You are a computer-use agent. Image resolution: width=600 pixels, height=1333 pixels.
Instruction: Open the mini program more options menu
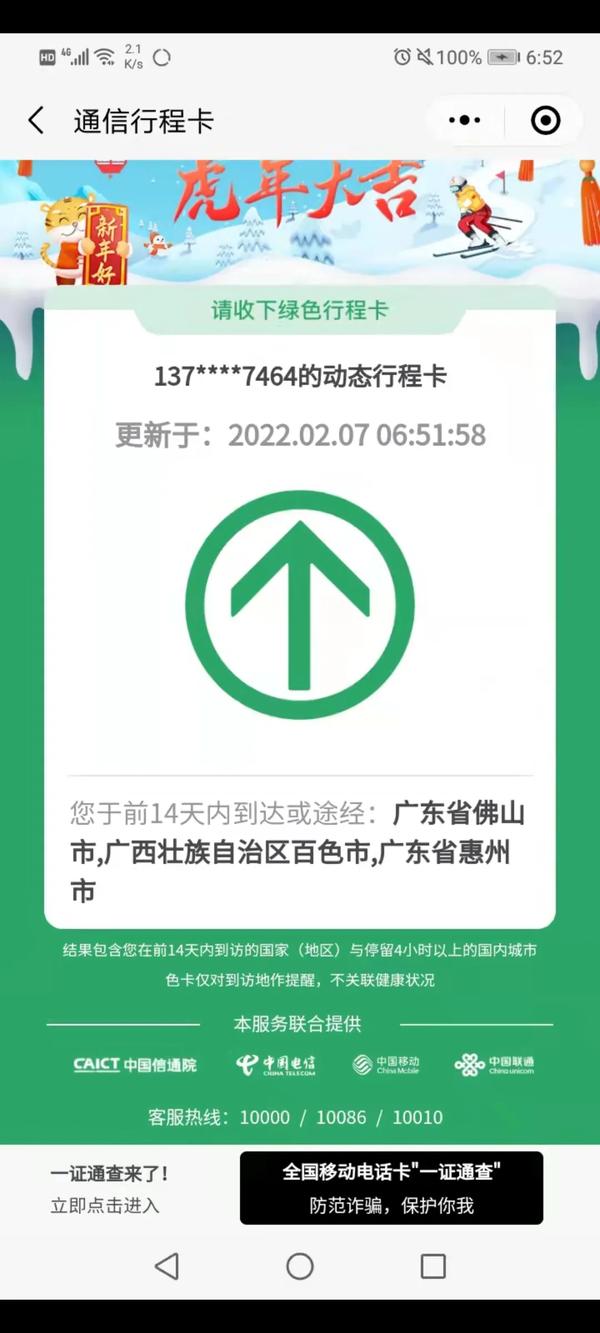coord(465,121)
